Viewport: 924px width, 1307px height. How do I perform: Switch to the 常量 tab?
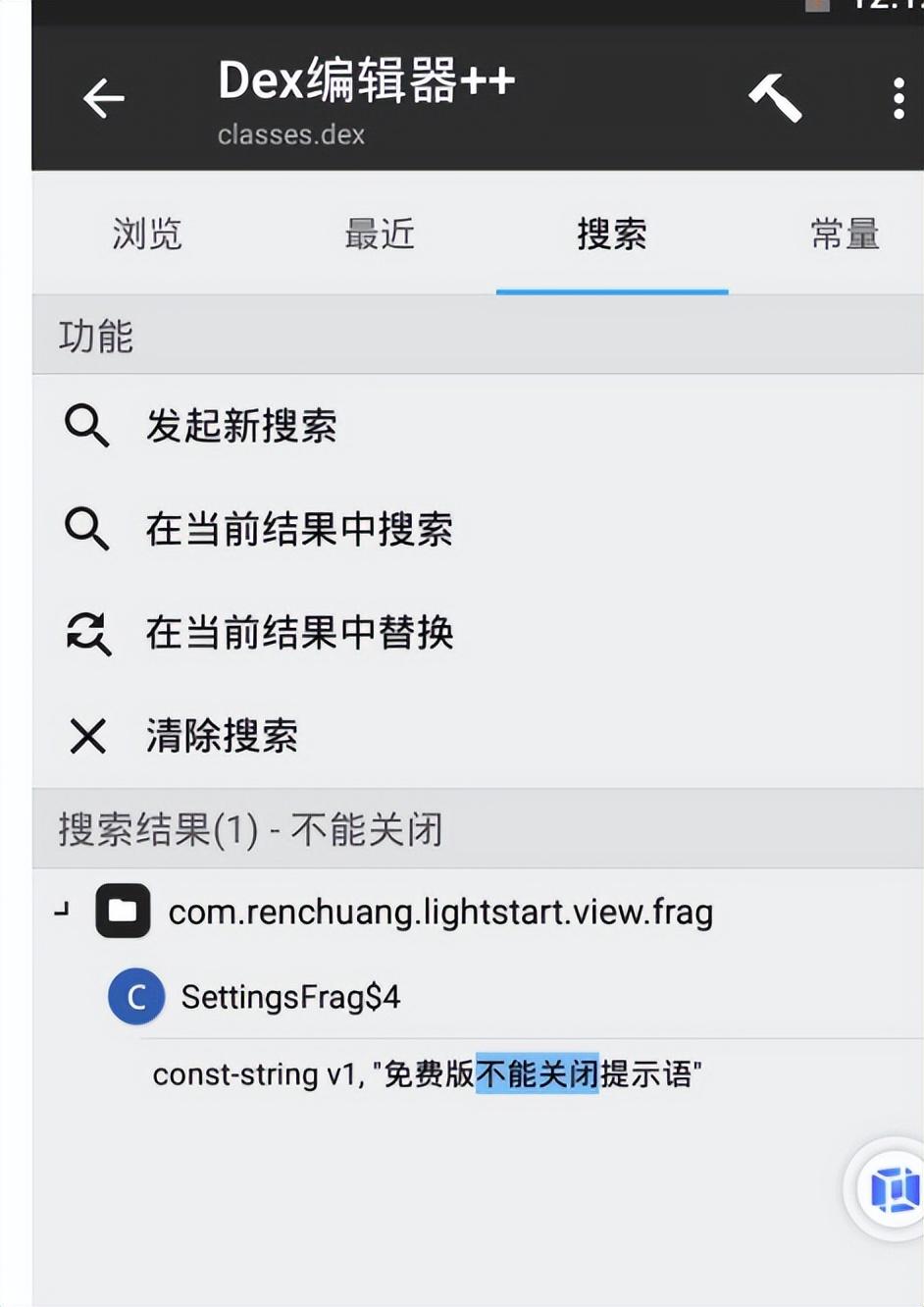pyautogui.click(x=844, y=235)
